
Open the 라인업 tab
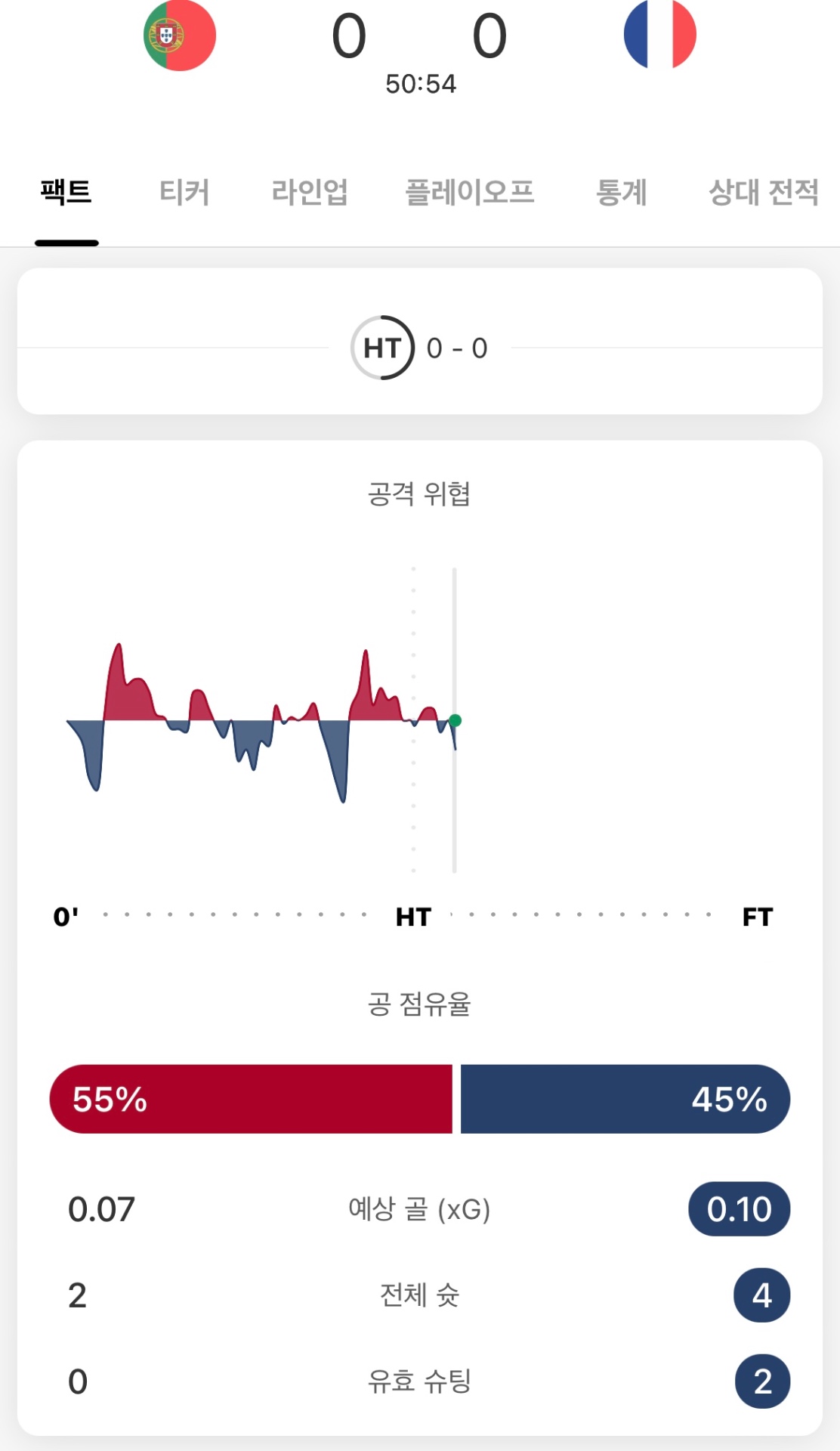tap(310, 192)
